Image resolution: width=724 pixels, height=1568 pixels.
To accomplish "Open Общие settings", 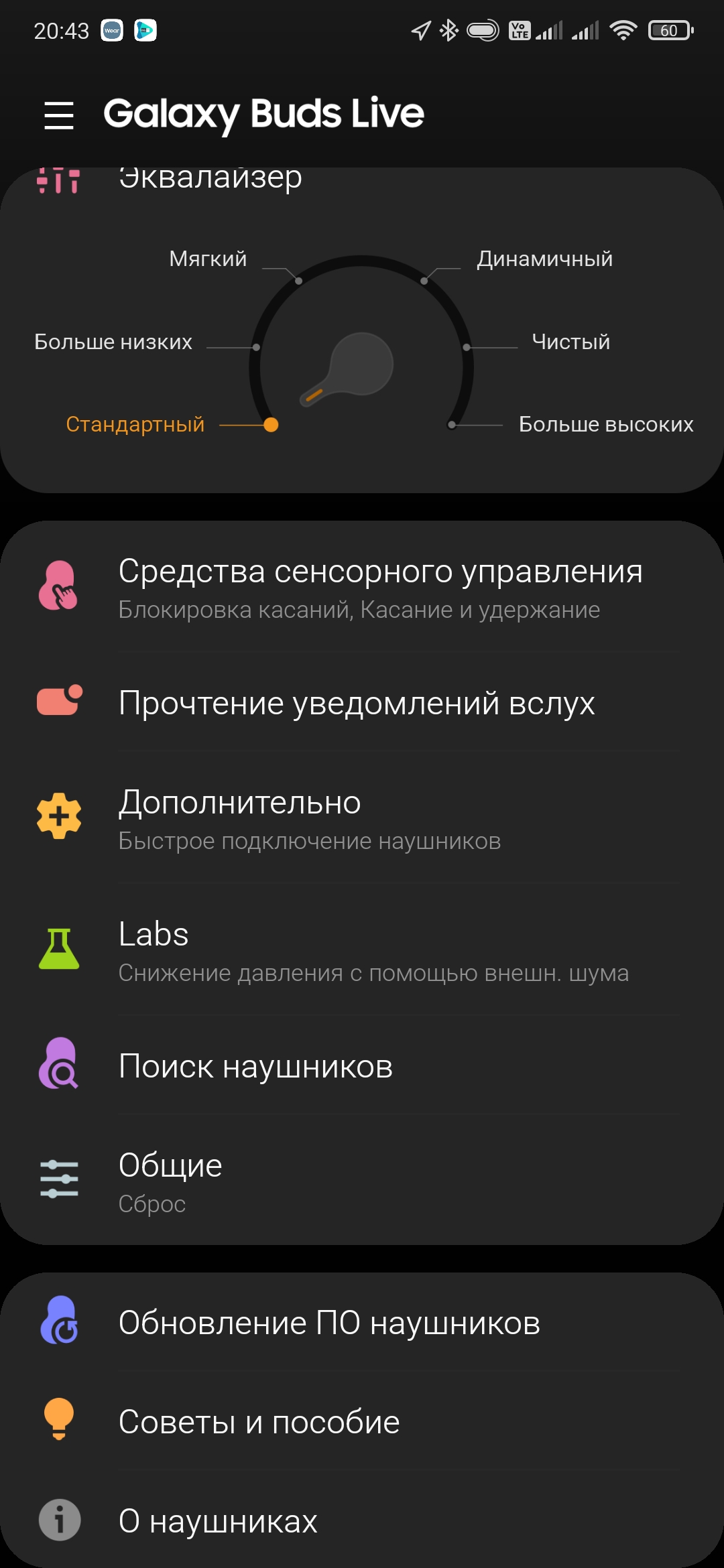I will click(x=170, y=1181).
